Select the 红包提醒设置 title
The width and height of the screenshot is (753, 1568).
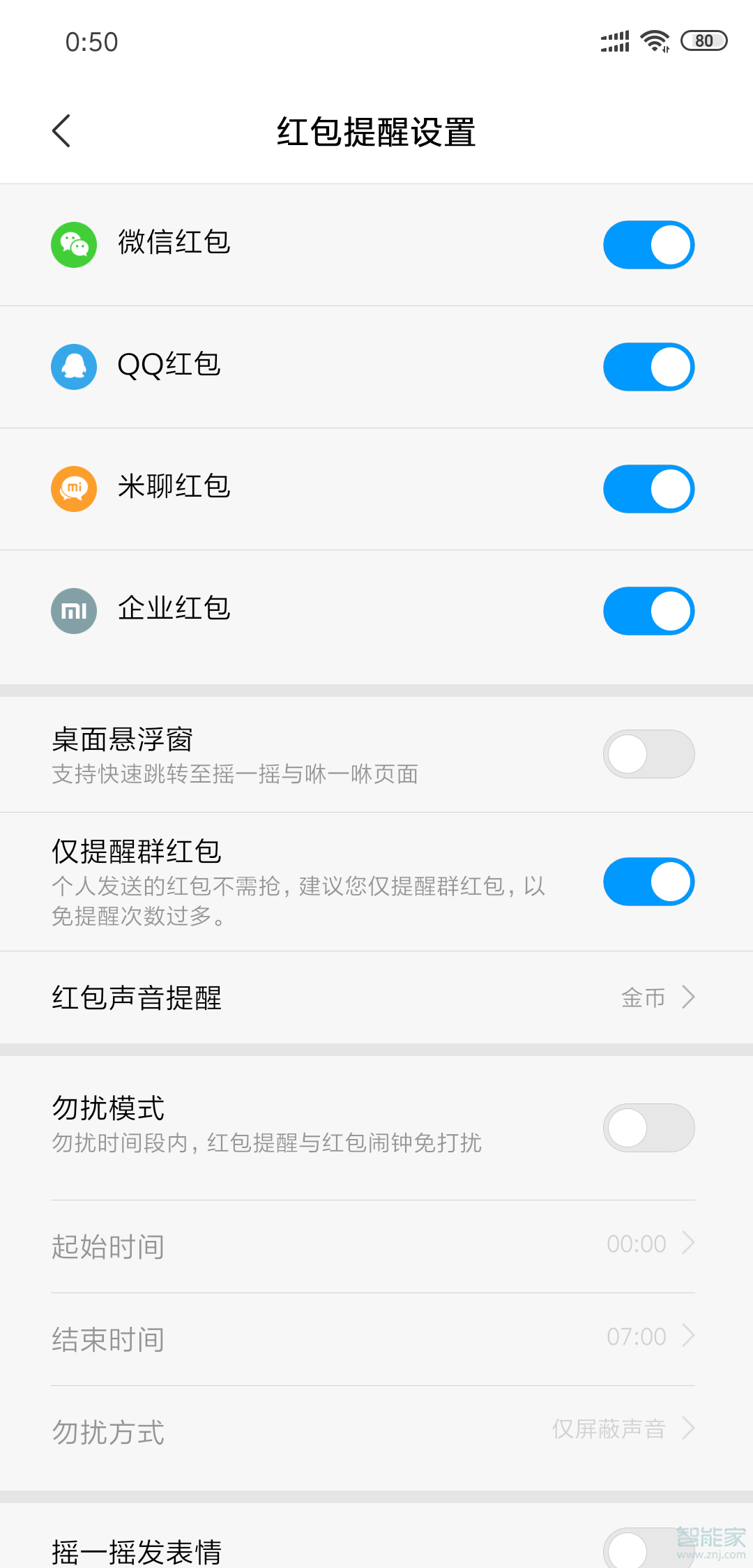pos(376,131)
